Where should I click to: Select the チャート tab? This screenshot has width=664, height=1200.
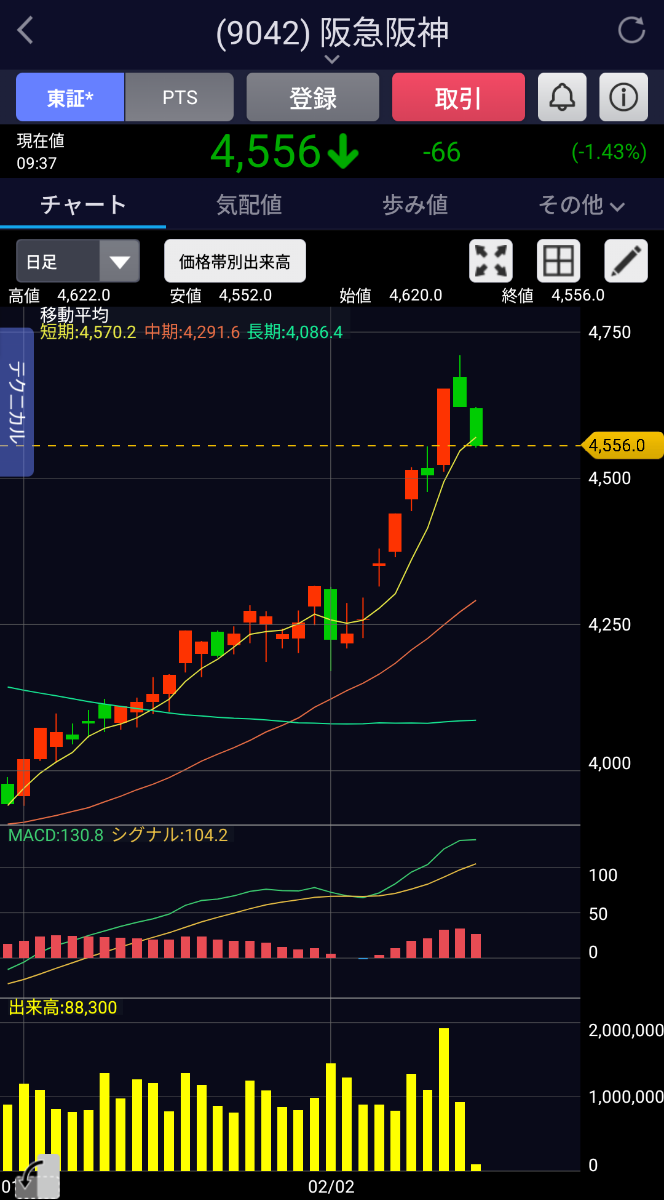(x=83, y=205)
